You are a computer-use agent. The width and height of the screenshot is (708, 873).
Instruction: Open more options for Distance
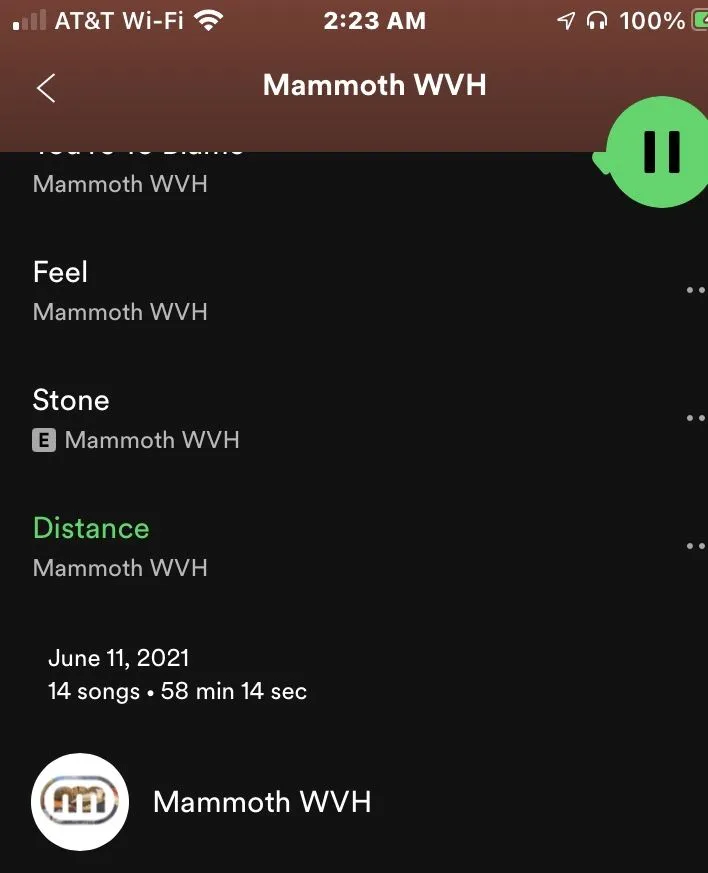coord(695,546)
